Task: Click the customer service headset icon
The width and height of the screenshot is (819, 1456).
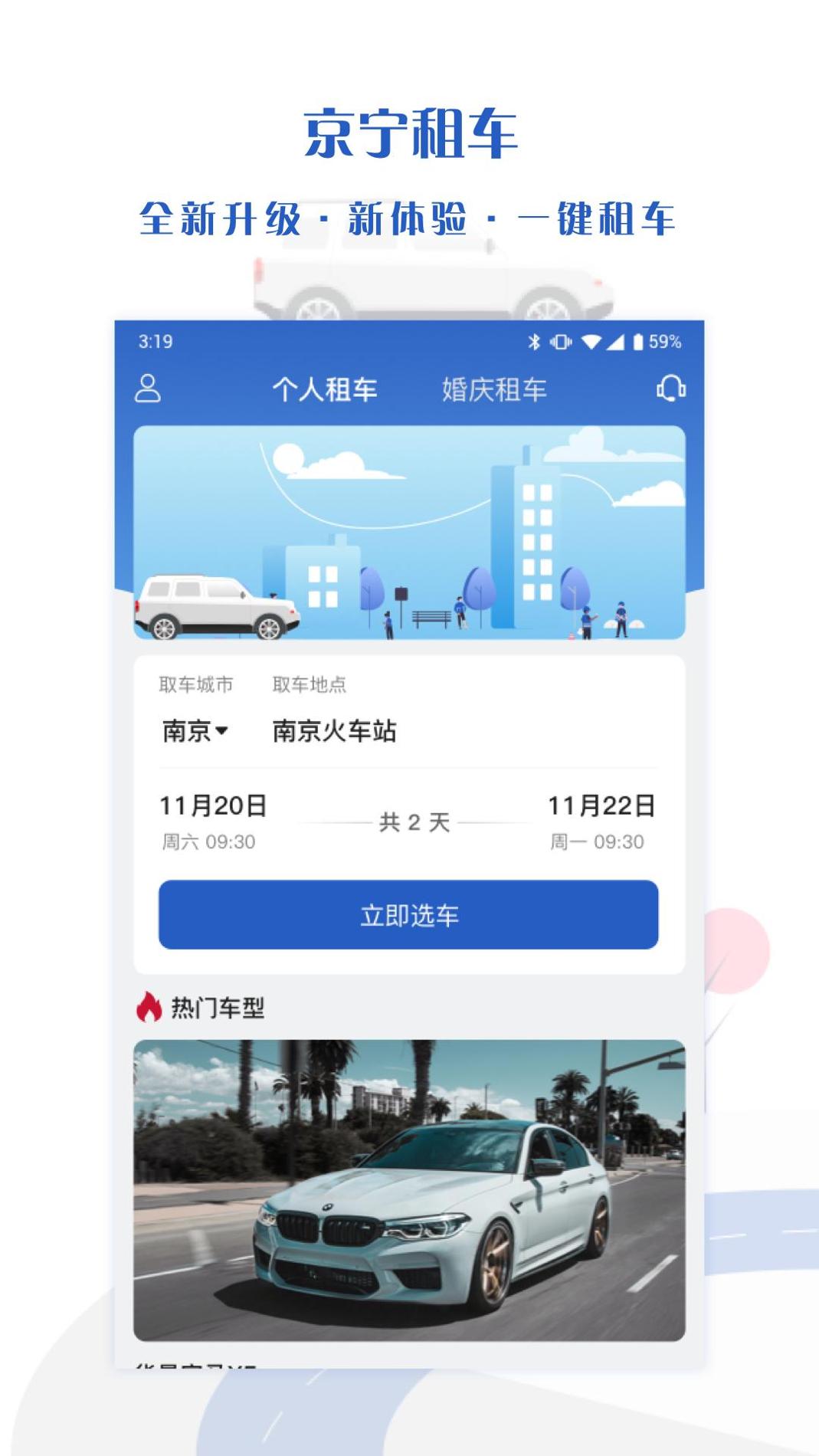Action: [670, 389]
